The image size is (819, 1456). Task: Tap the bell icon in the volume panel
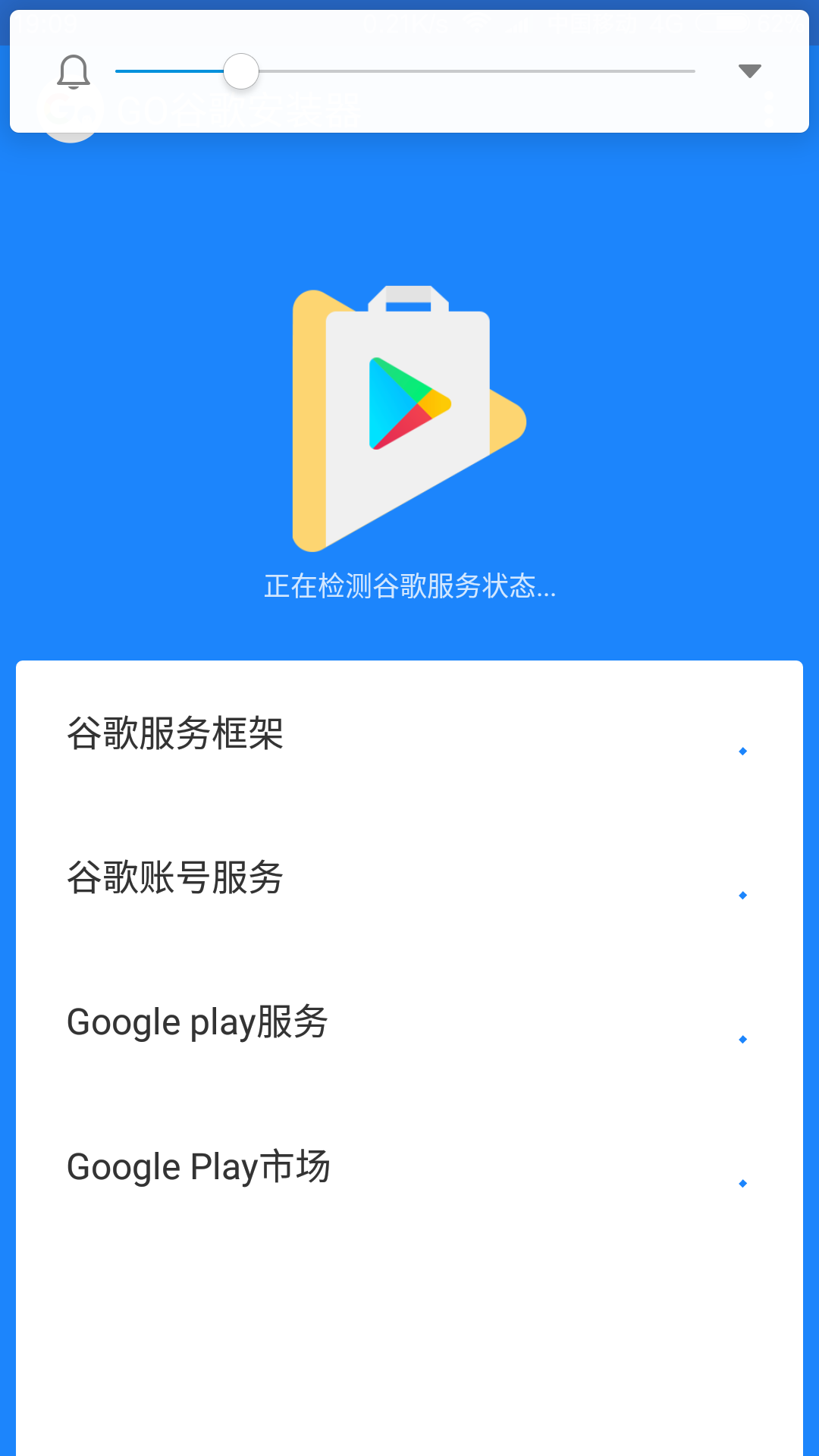coord(73,72)
